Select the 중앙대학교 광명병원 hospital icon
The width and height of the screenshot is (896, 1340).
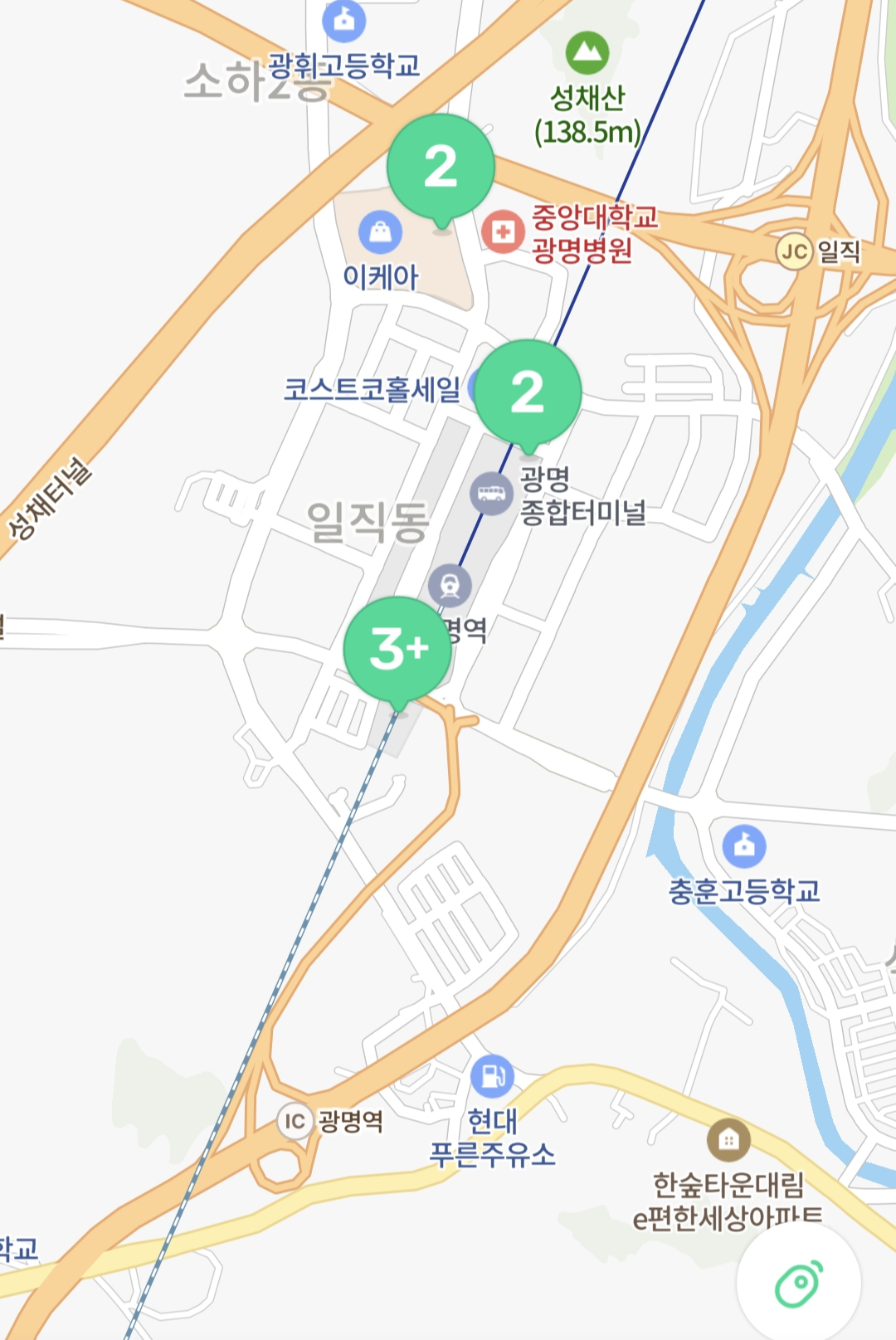[503, 231]
